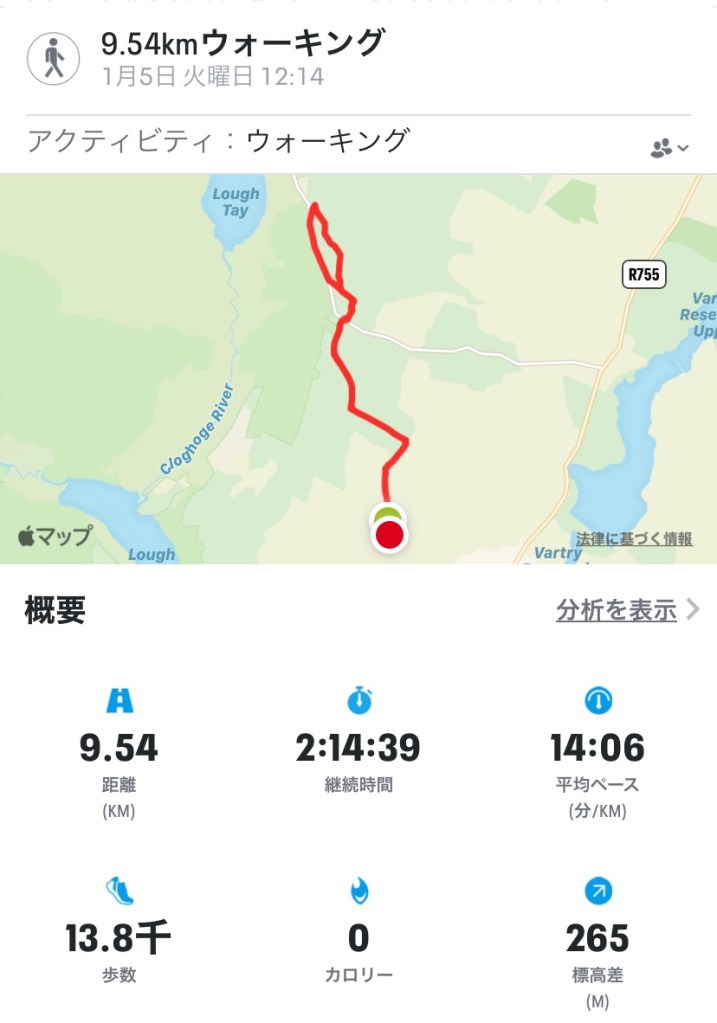Screen dimensions: 717x1023
Task: Open the privacy audience dropdown
Action: pos(669,148)
